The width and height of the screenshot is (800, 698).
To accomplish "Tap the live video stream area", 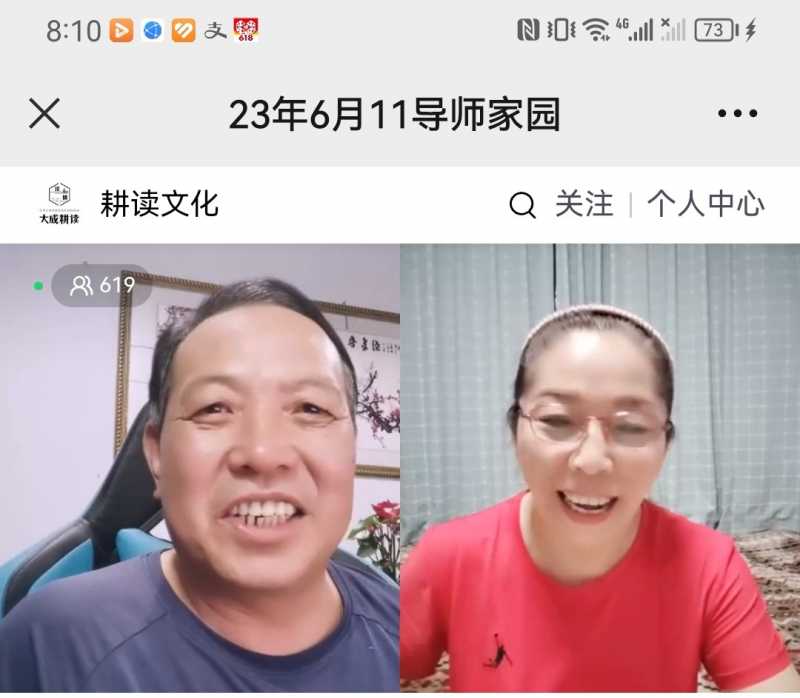I will pos(400,470).
